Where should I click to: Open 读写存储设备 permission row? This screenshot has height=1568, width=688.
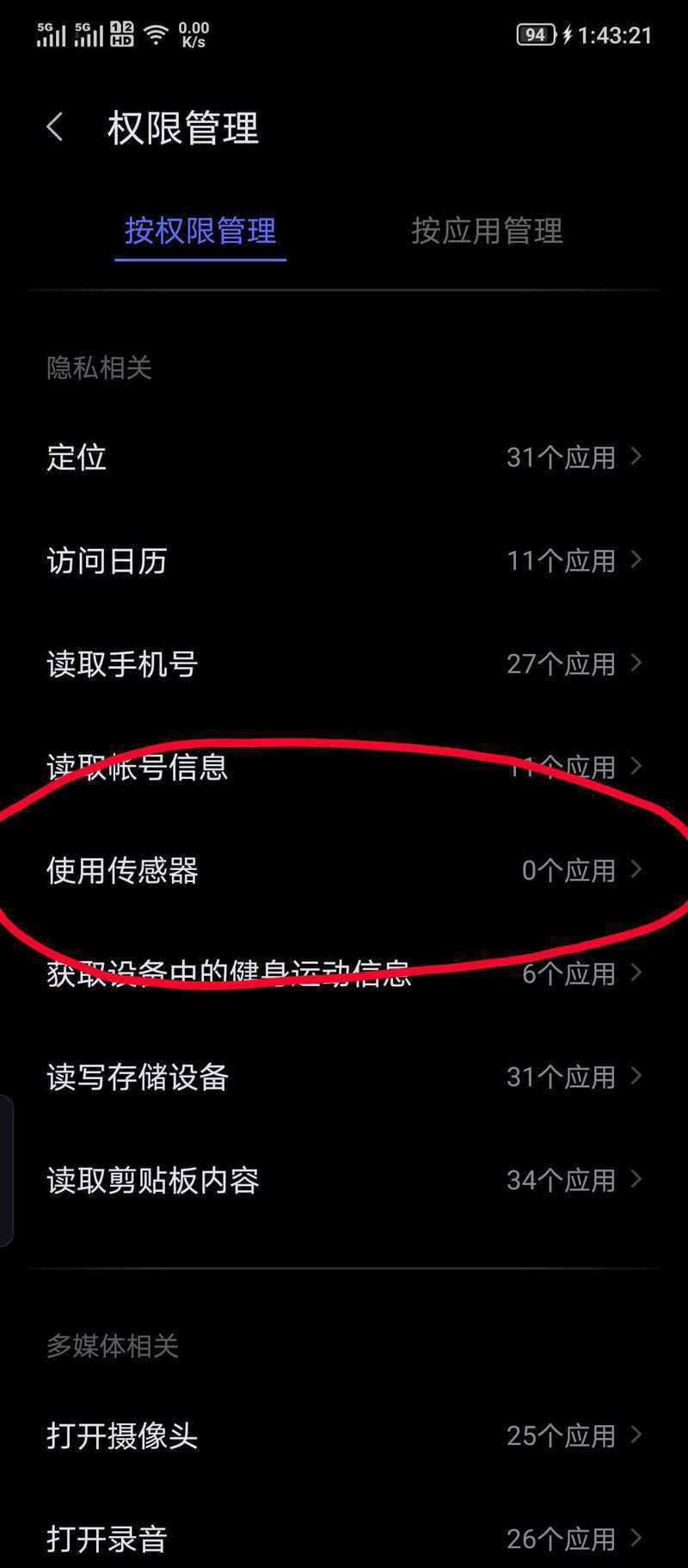coord(344,1077)
